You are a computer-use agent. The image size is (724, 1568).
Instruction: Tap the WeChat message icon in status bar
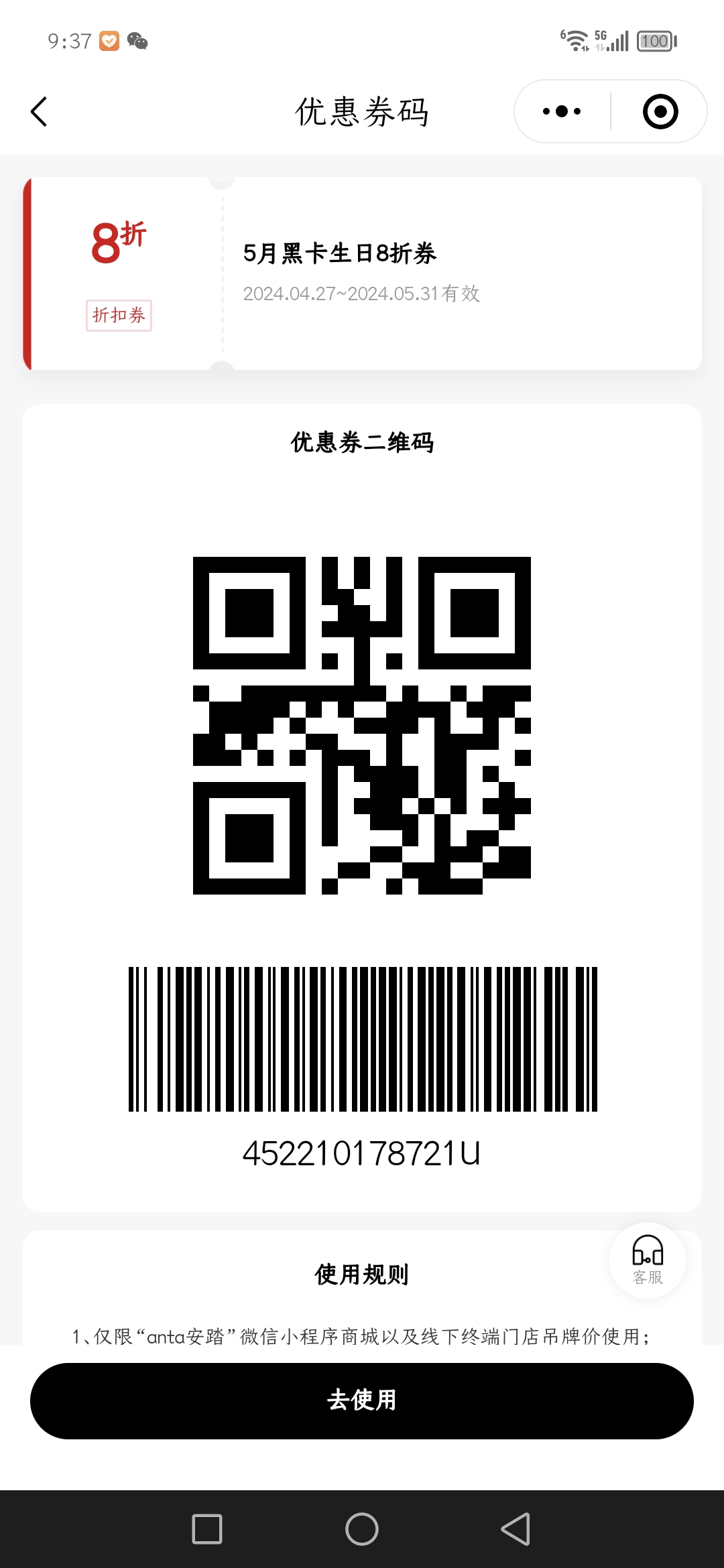[x=139, y=42]
